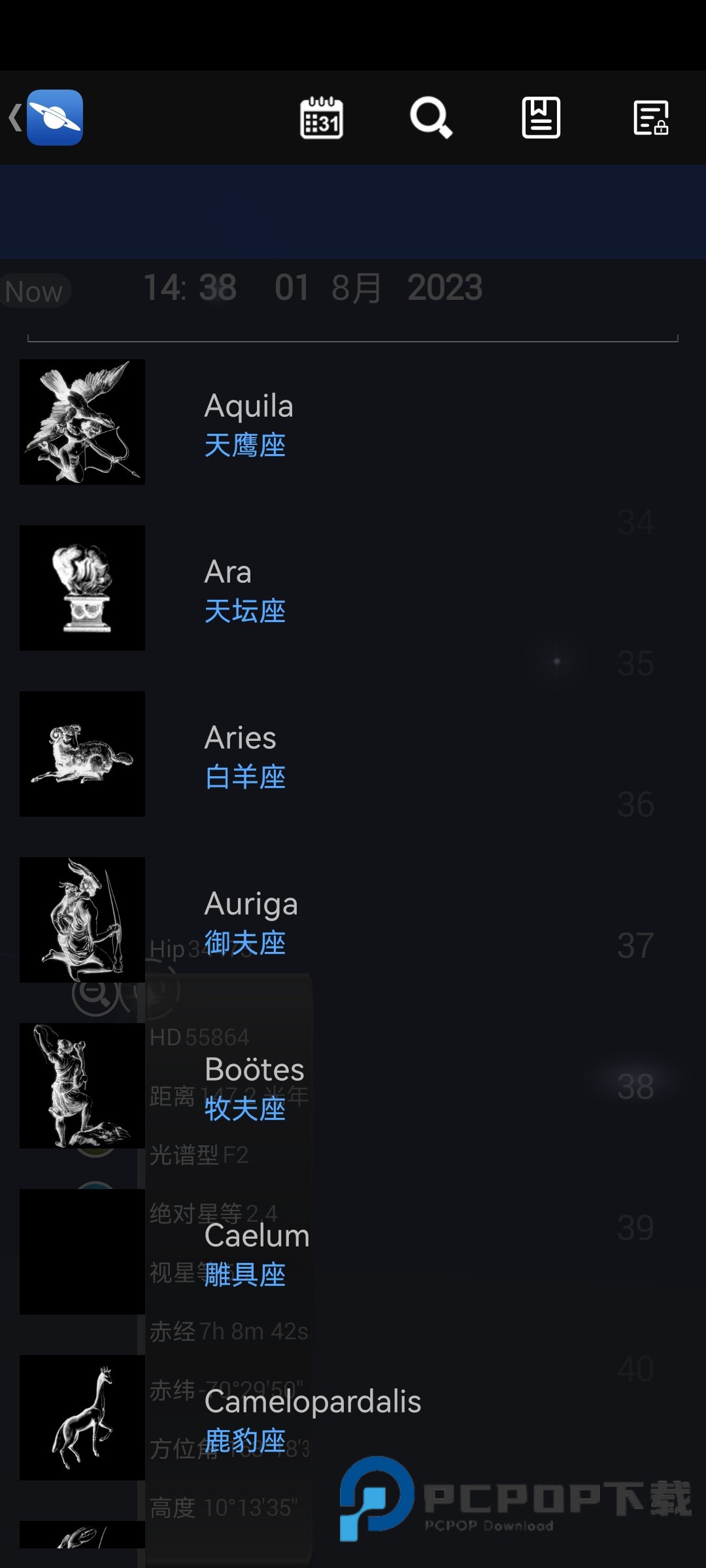The image size is (706, 1568).
Task: Open the locked observation log icon
Action: coord(651,118)
